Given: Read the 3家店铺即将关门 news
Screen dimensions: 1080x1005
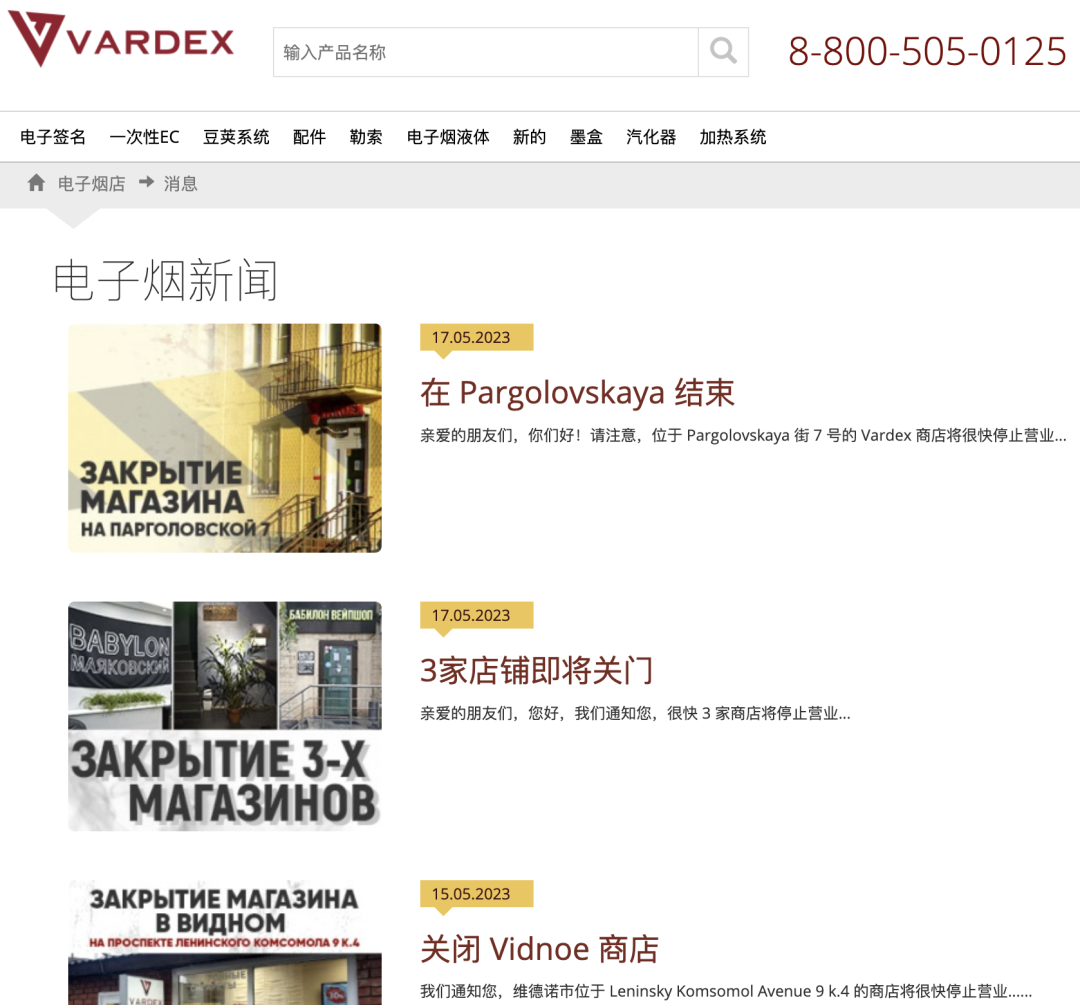Looking at the screenshot, I should 536,670.
